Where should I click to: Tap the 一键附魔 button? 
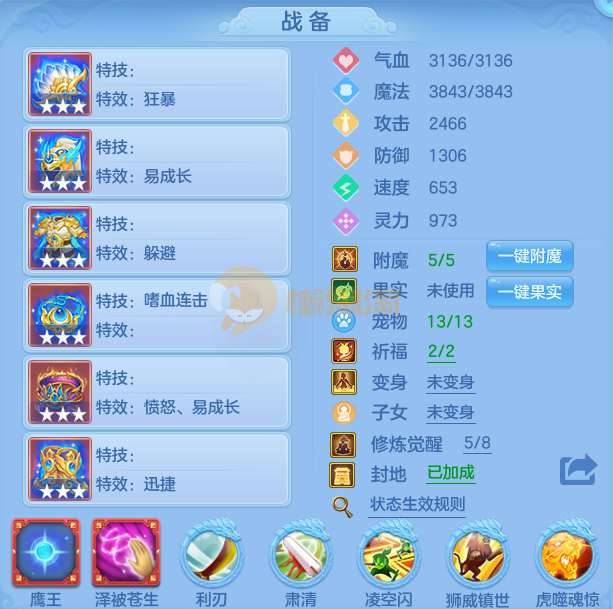pos(530,257)
